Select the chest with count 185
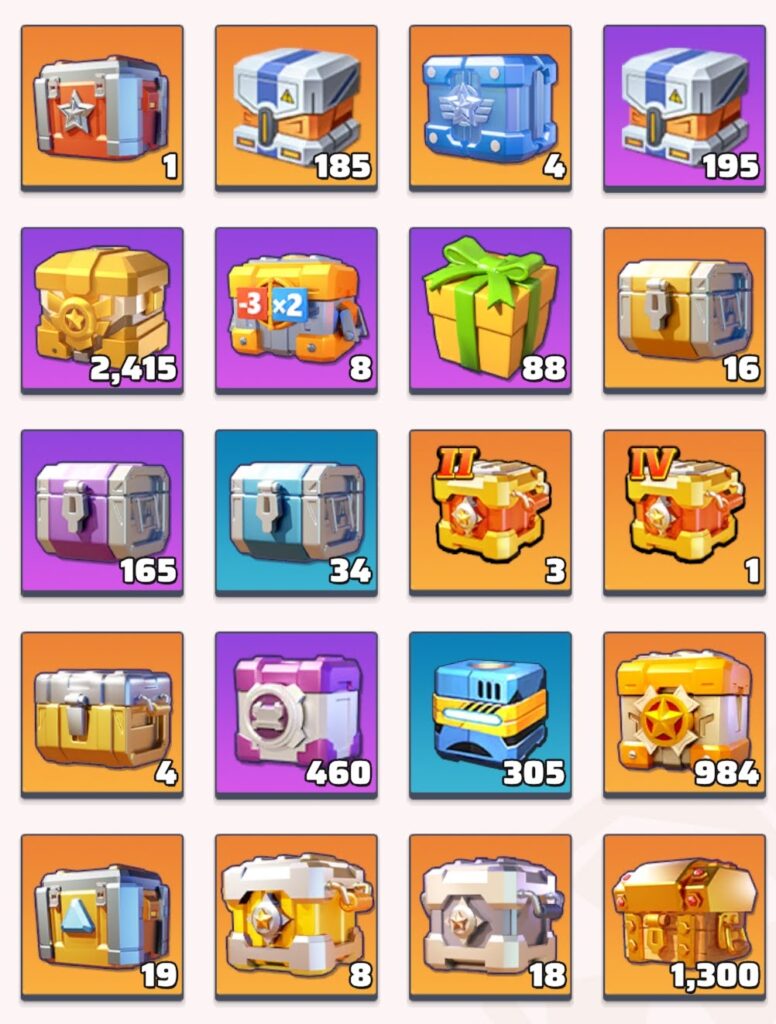776x1024 pixels. point(296,107)
